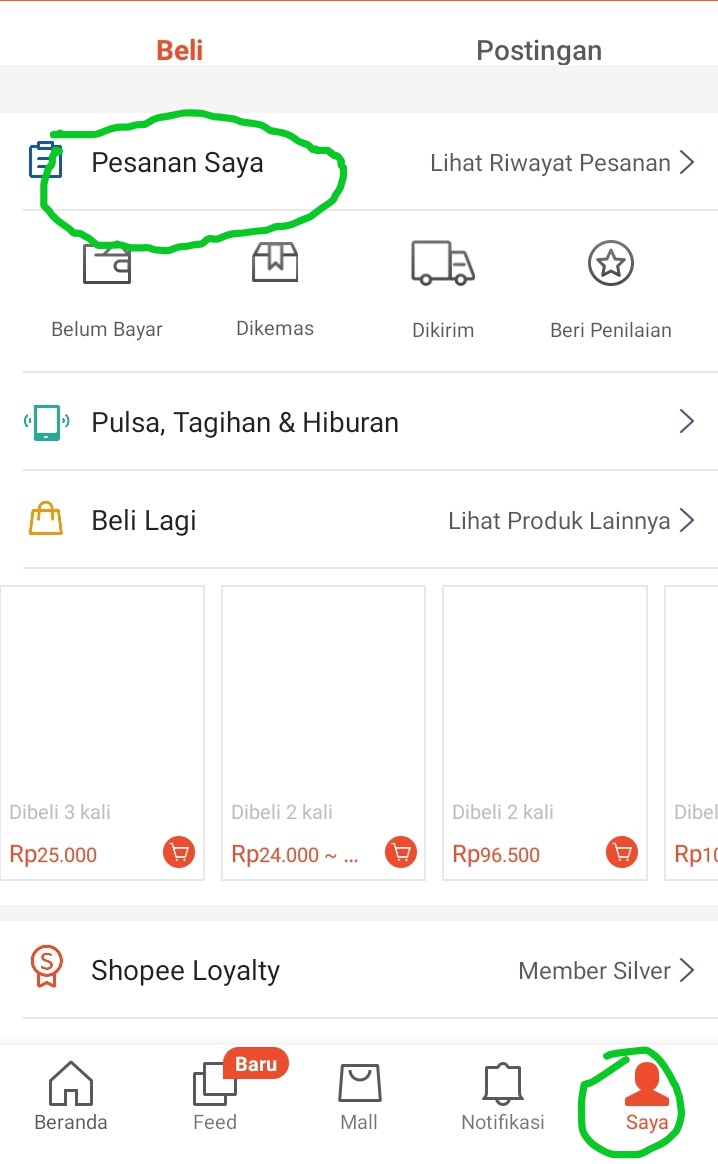Screen dimensions: 718x1164
Task: Add the Rp25.000 item to cart
Action: (x=179, y=853)
